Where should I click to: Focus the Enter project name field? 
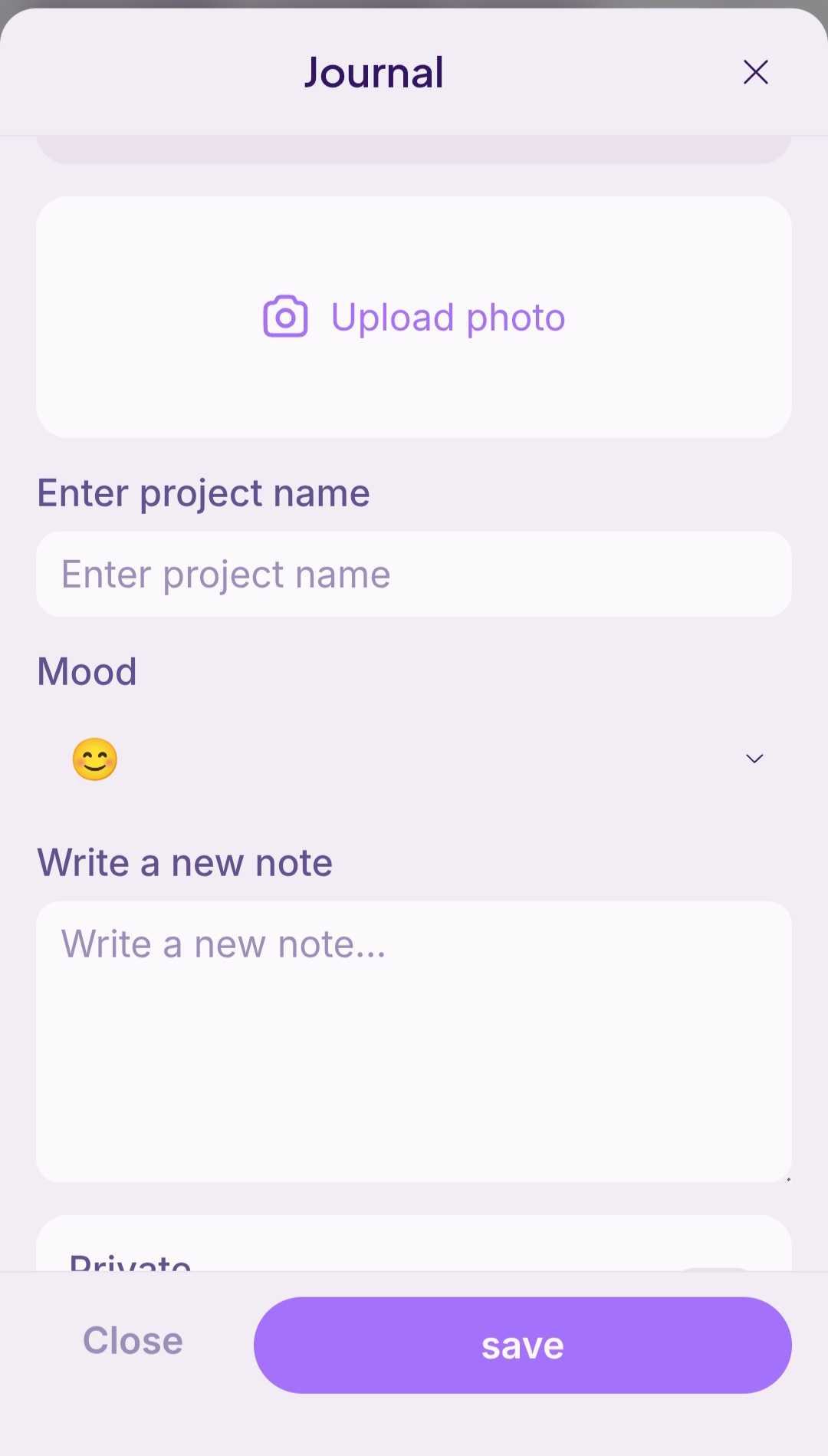click(414, 575)
